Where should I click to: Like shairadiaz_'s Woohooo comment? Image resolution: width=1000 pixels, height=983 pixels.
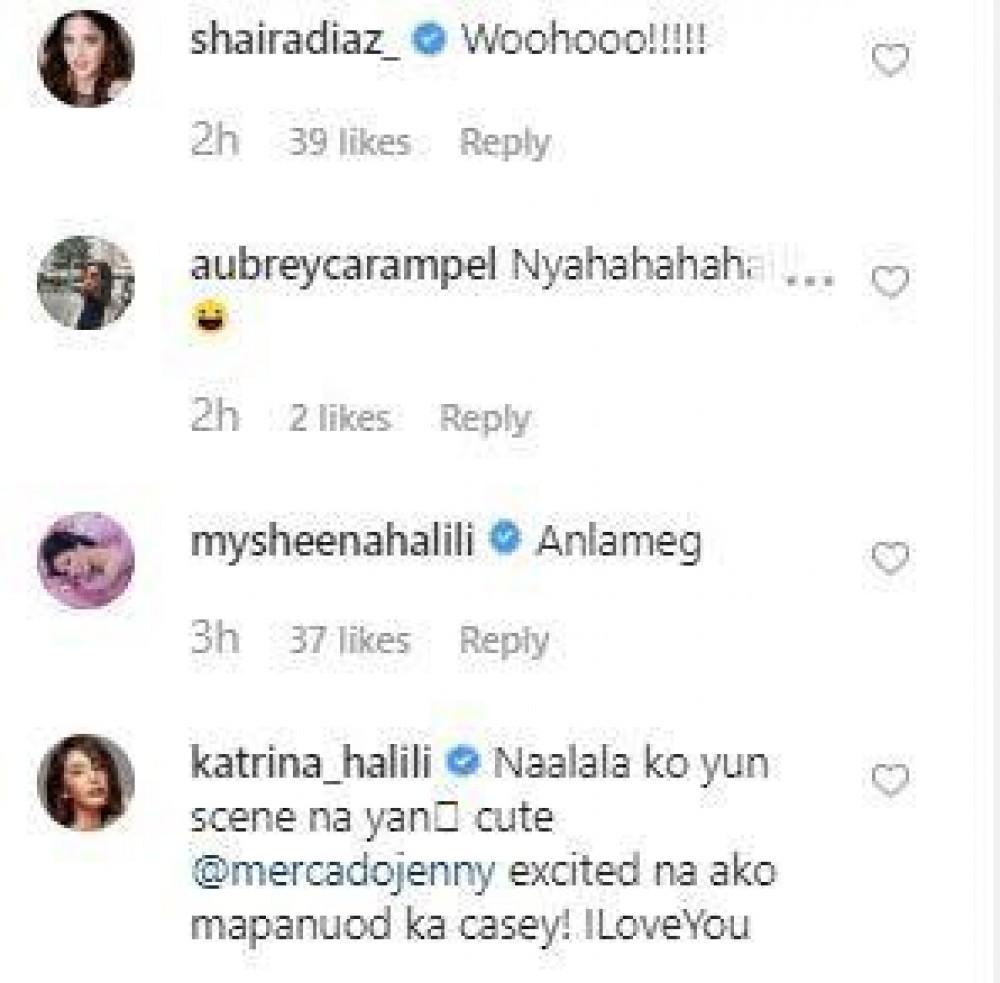pyautogui.click(x=889, y=62)
